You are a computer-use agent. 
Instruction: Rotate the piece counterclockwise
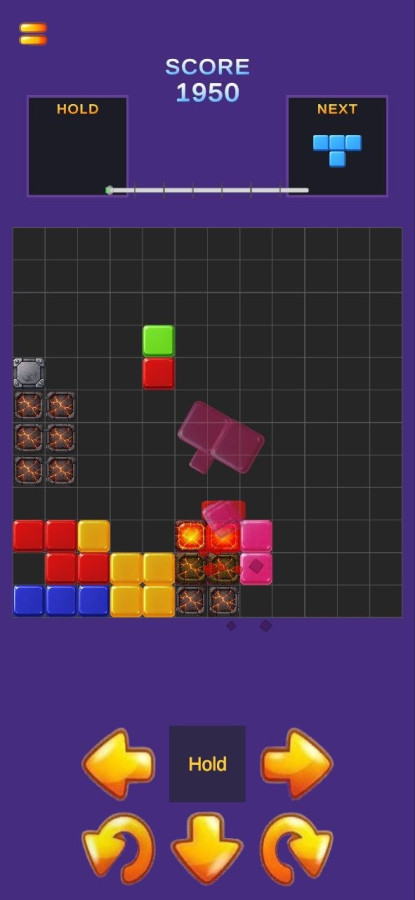pyautogui.click(x=118, y=848)
